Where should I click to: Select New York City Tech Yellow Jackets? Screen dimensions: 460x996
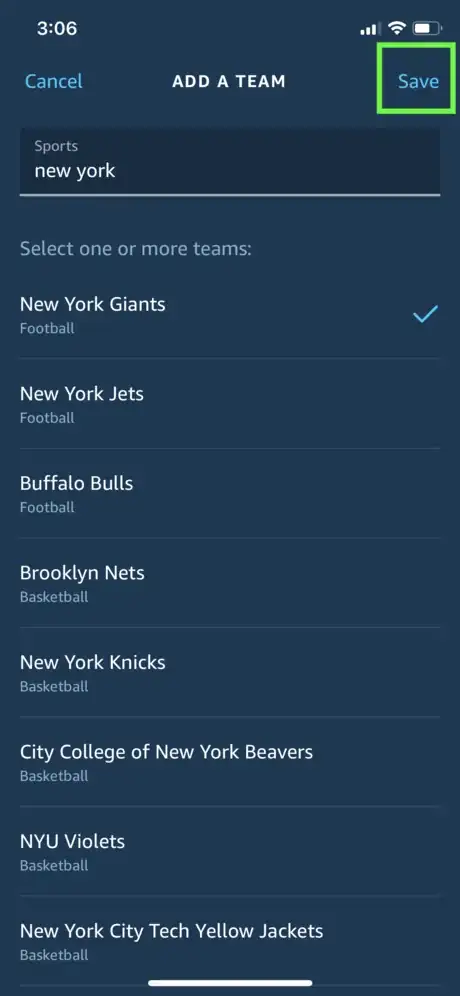tap(230, 941)
